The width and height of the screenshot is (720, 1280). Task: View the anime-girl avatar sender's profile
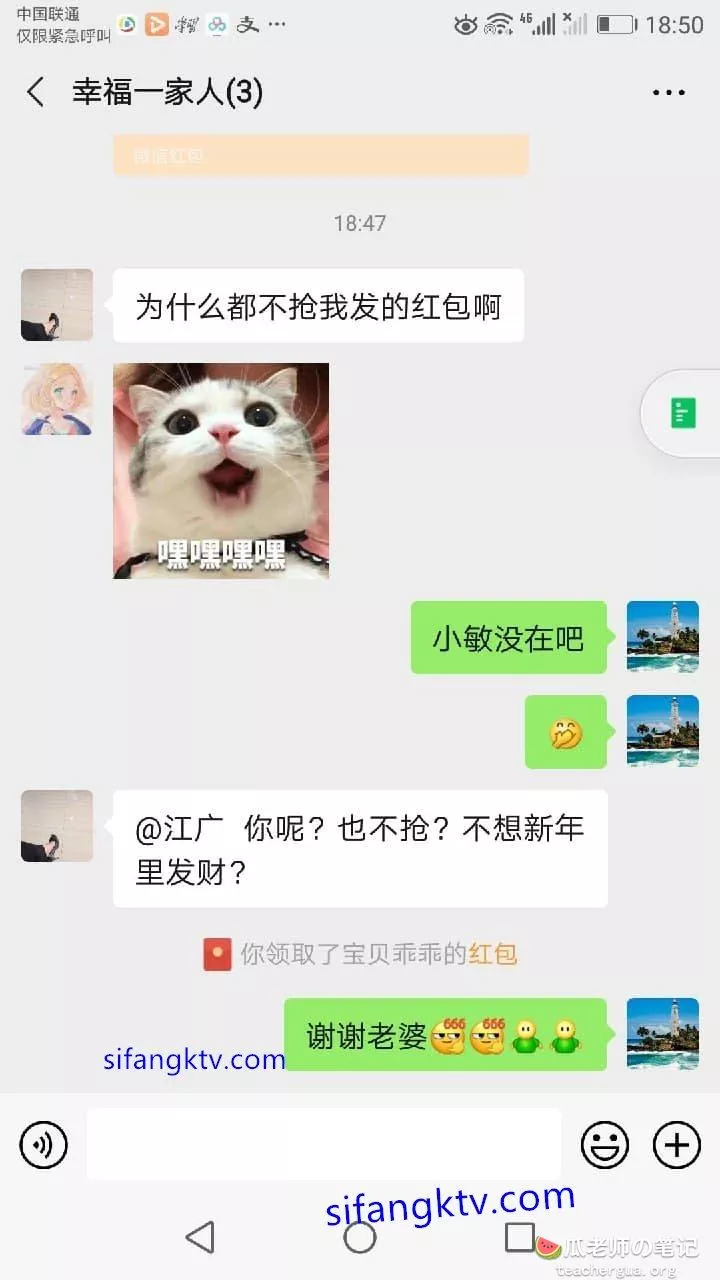point(57,399)
